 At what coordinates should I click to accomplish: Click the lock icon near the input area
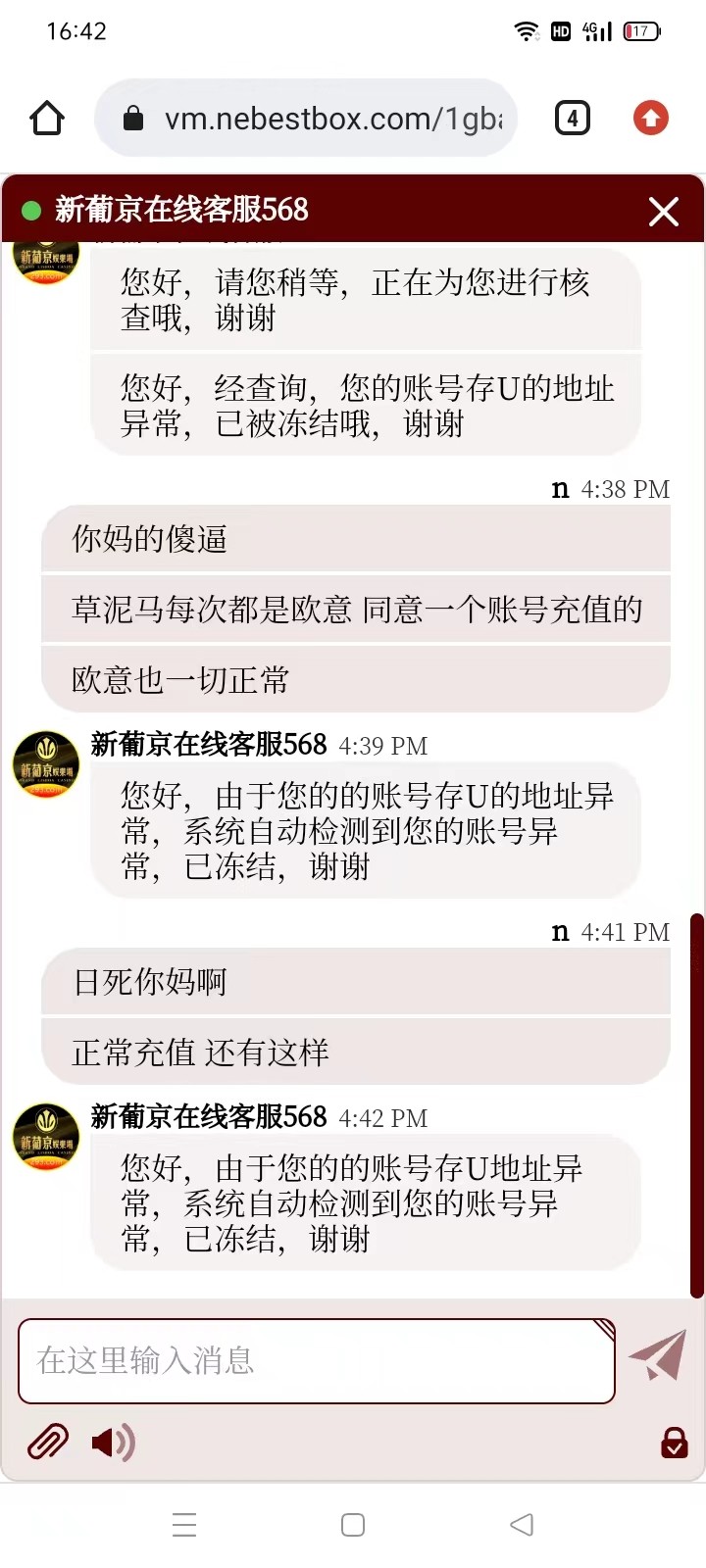pyautogui.click(x=675, y=1444)
